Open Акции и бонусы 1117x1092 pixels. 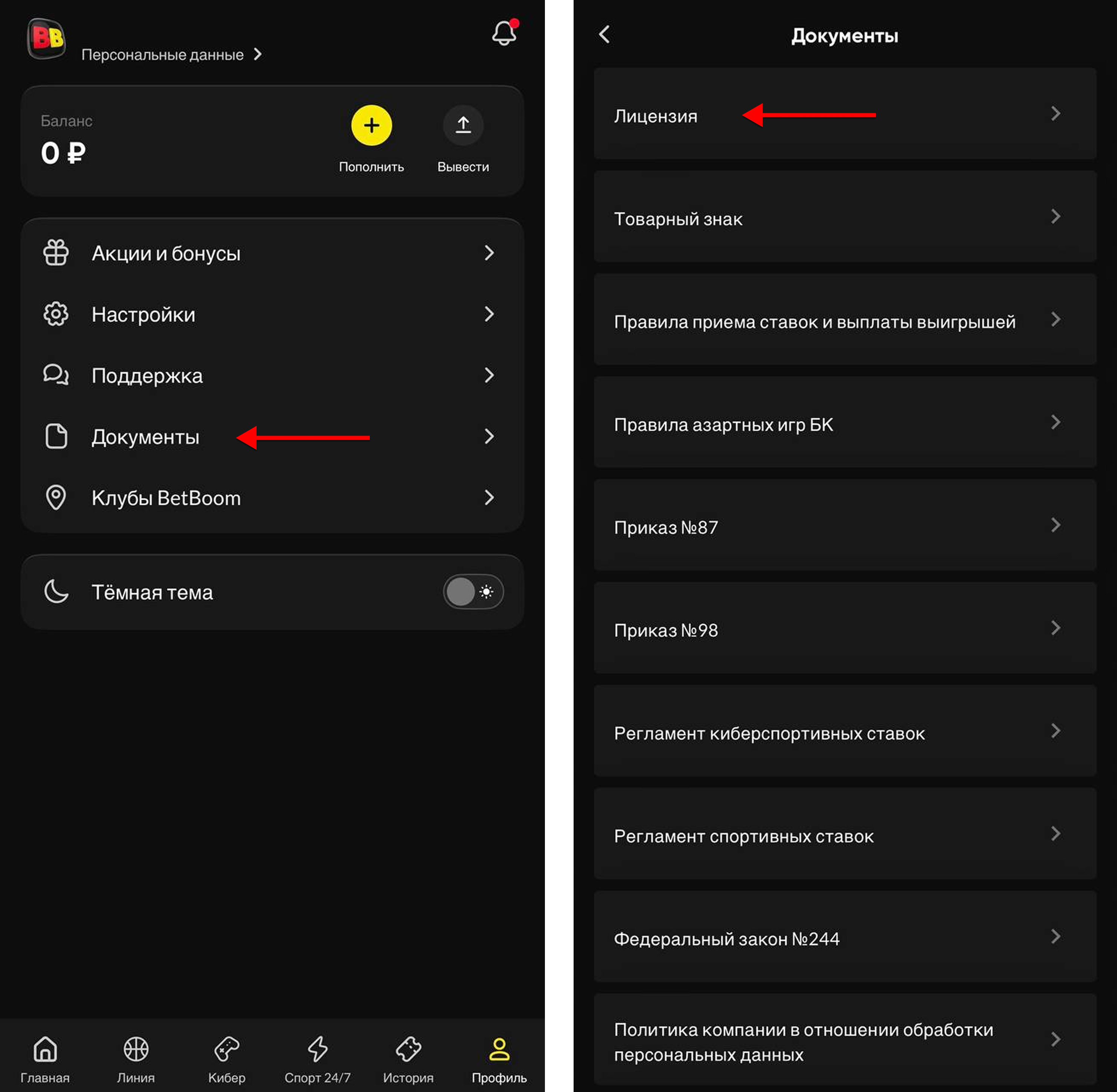tap(272, 253)
